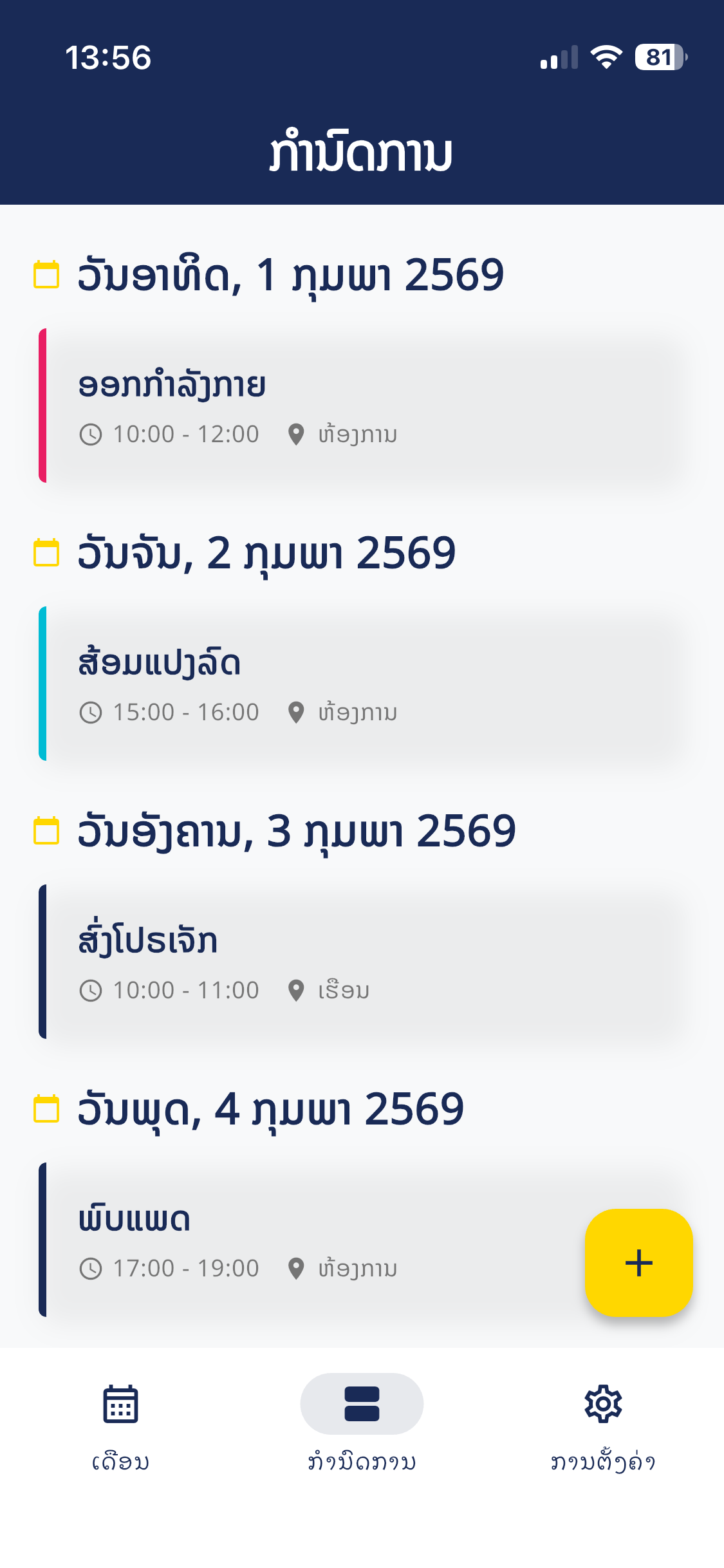
Task: Select the ພົບແພດ event card
Action: pos(309,1240)
